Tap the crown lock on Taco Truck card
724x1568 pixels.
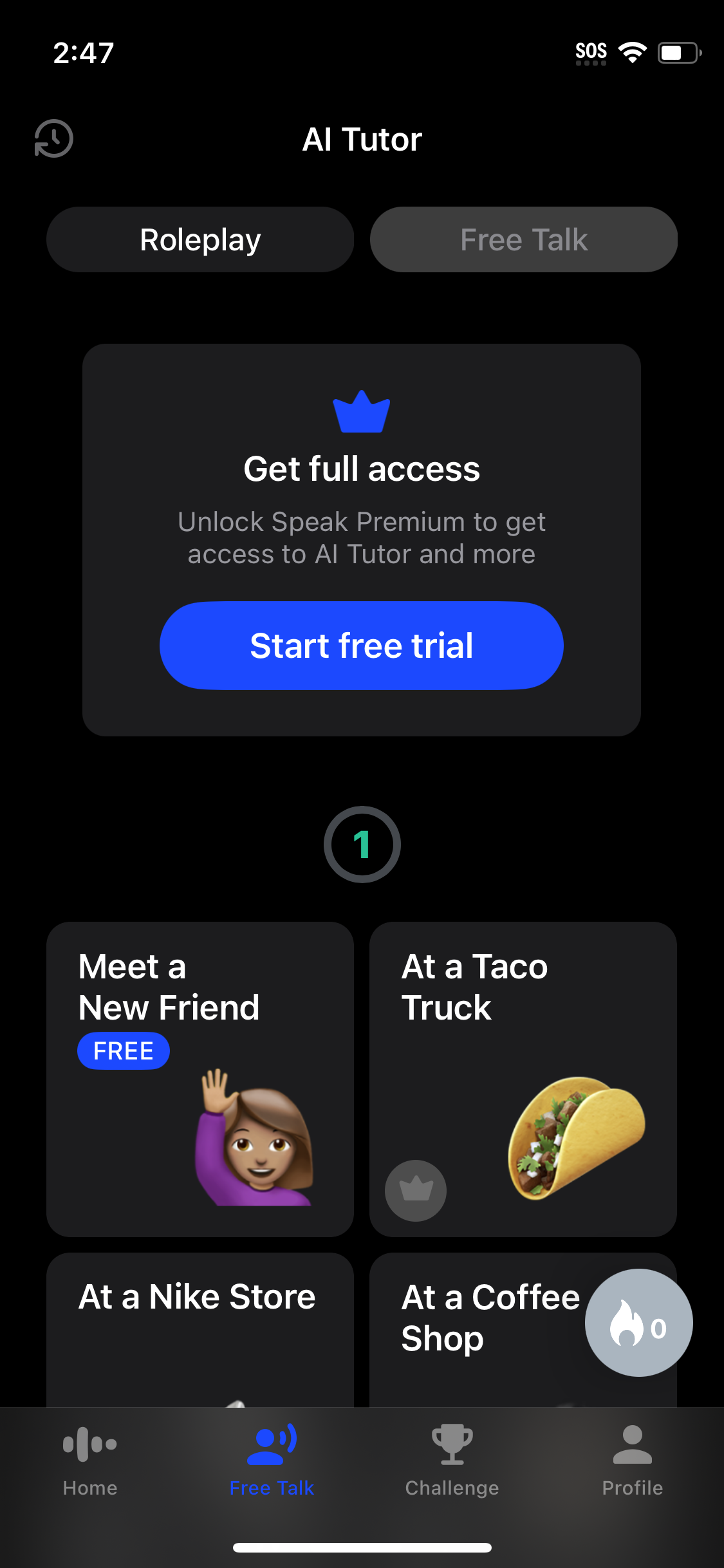tap(414, 1191)
